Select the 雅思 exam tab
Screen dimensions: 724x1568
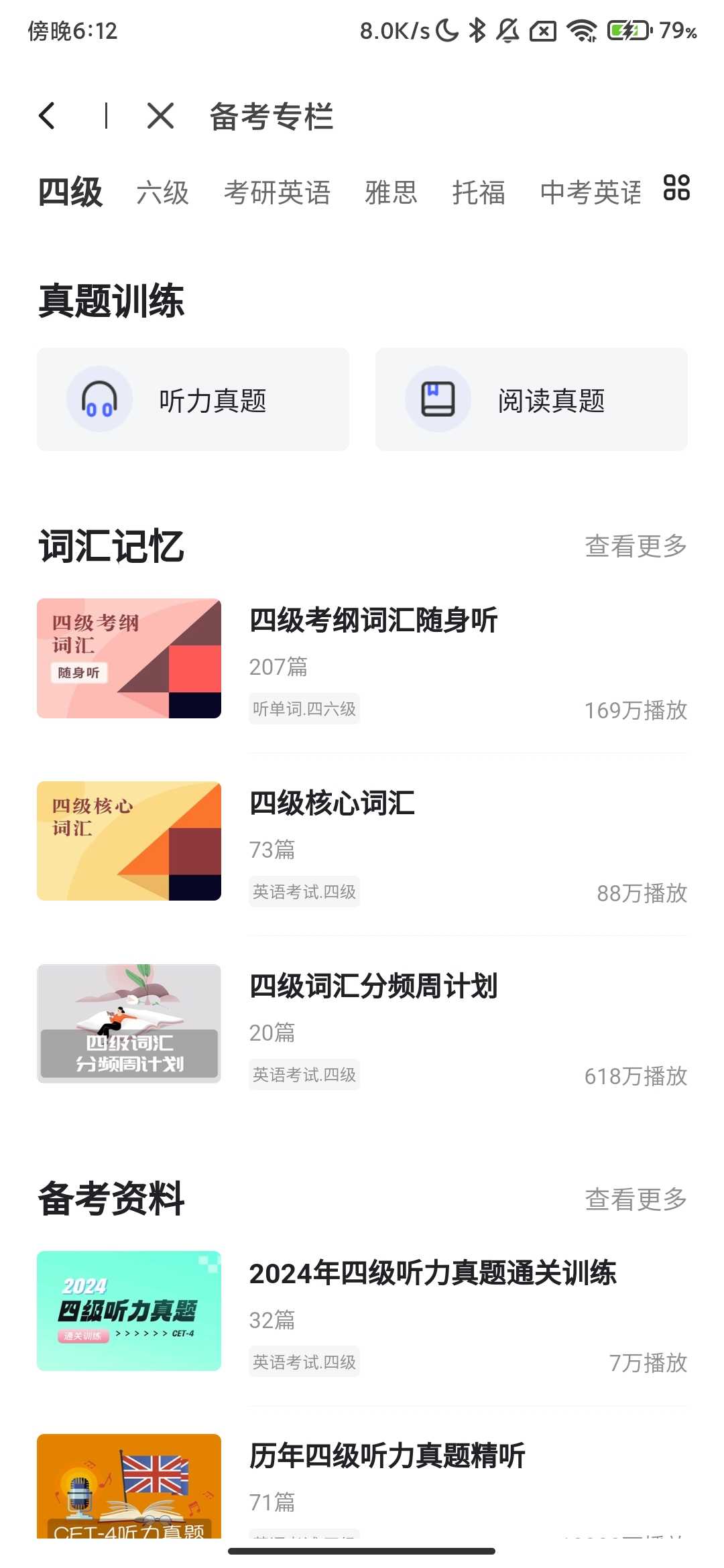tap(391, 192)
